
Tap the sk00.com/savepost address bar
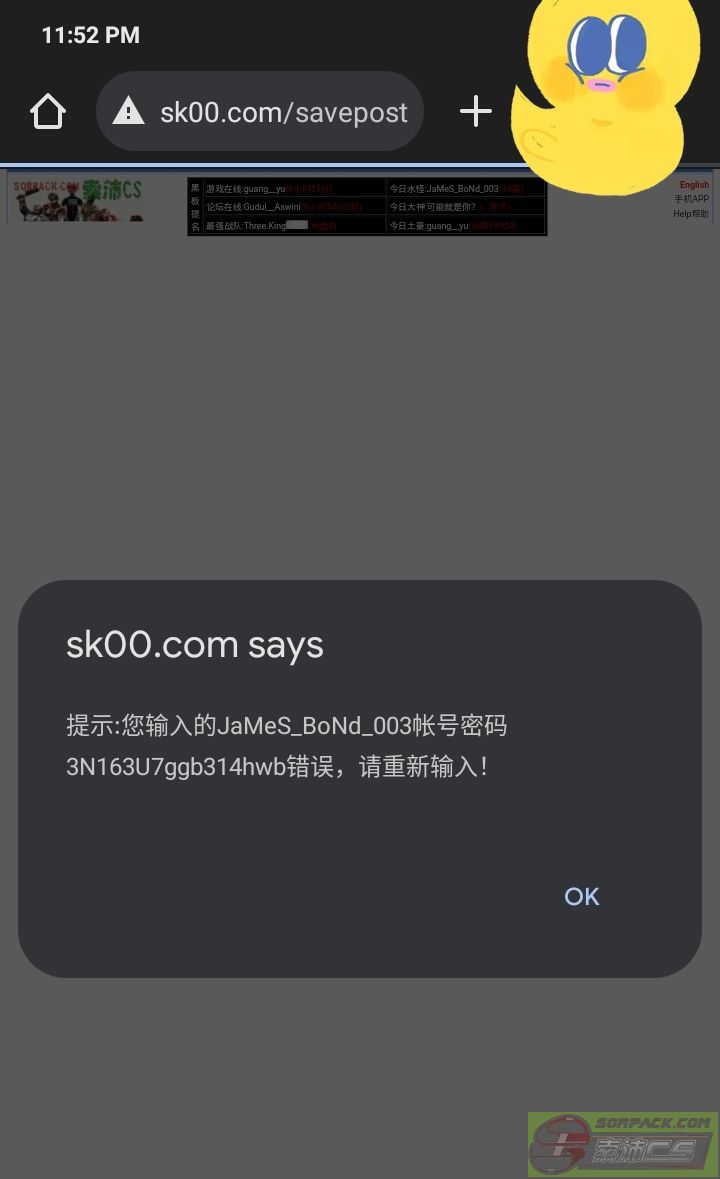click(260, 111)
